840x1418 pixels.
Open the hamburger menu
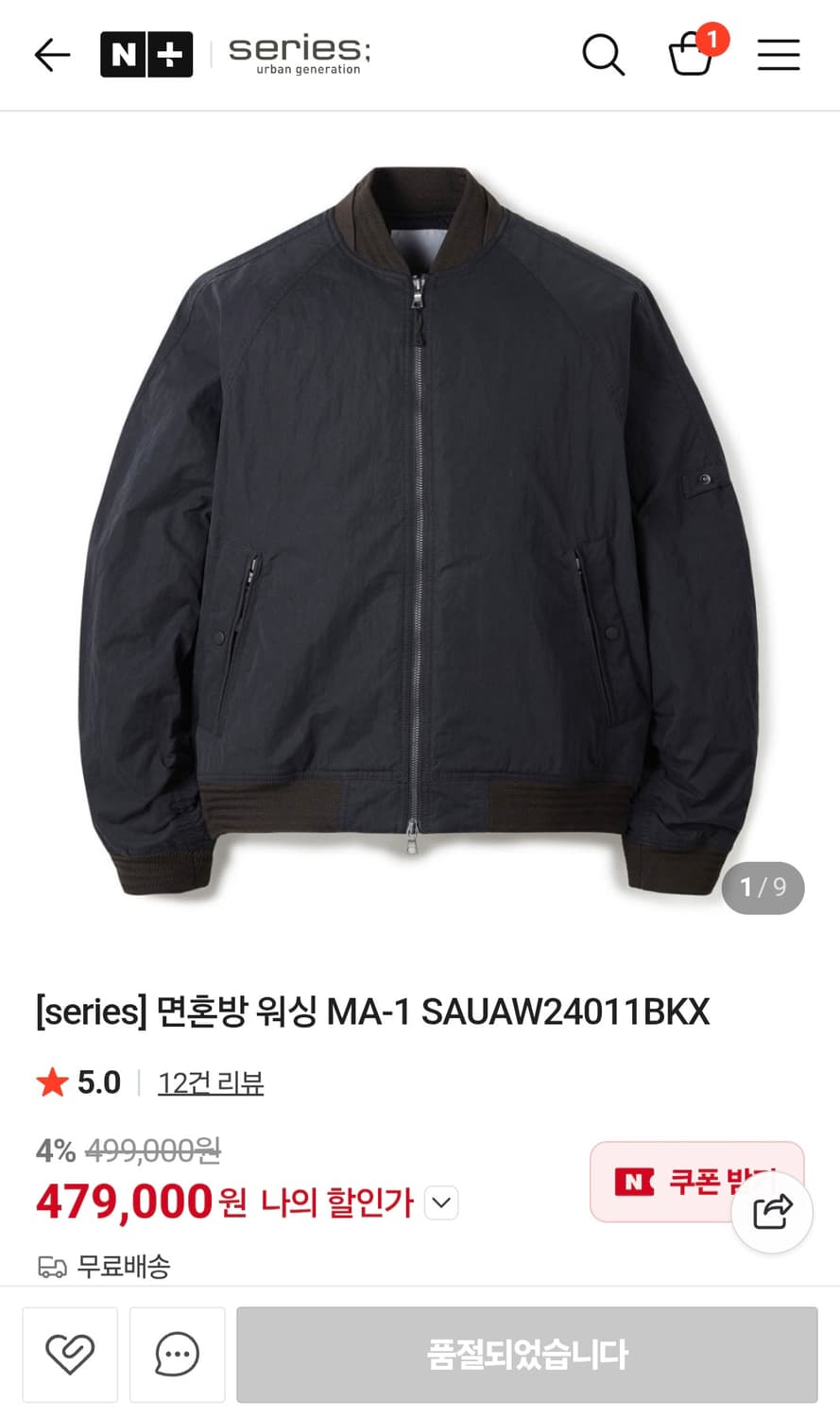(779, 55)
